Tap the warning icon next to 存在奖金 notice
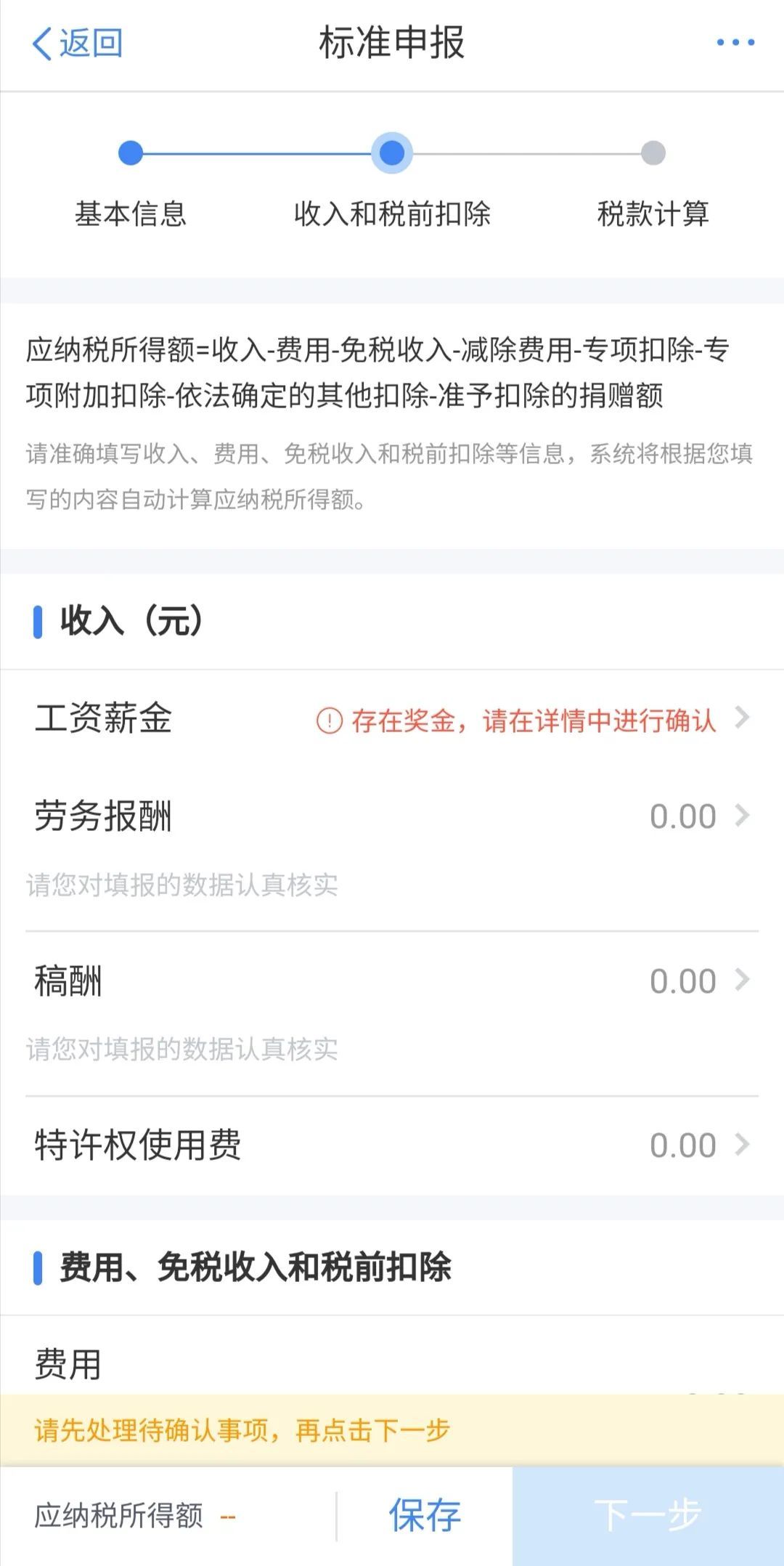 [x=330, y=718]
